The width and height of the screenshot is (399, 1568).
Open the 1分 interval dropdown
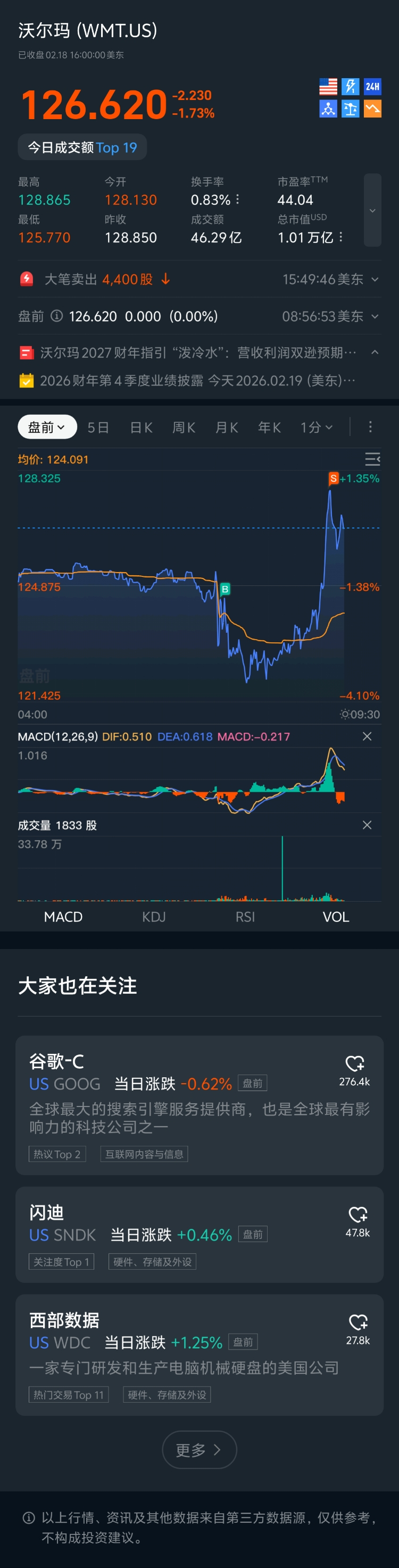tap(316, 427)
